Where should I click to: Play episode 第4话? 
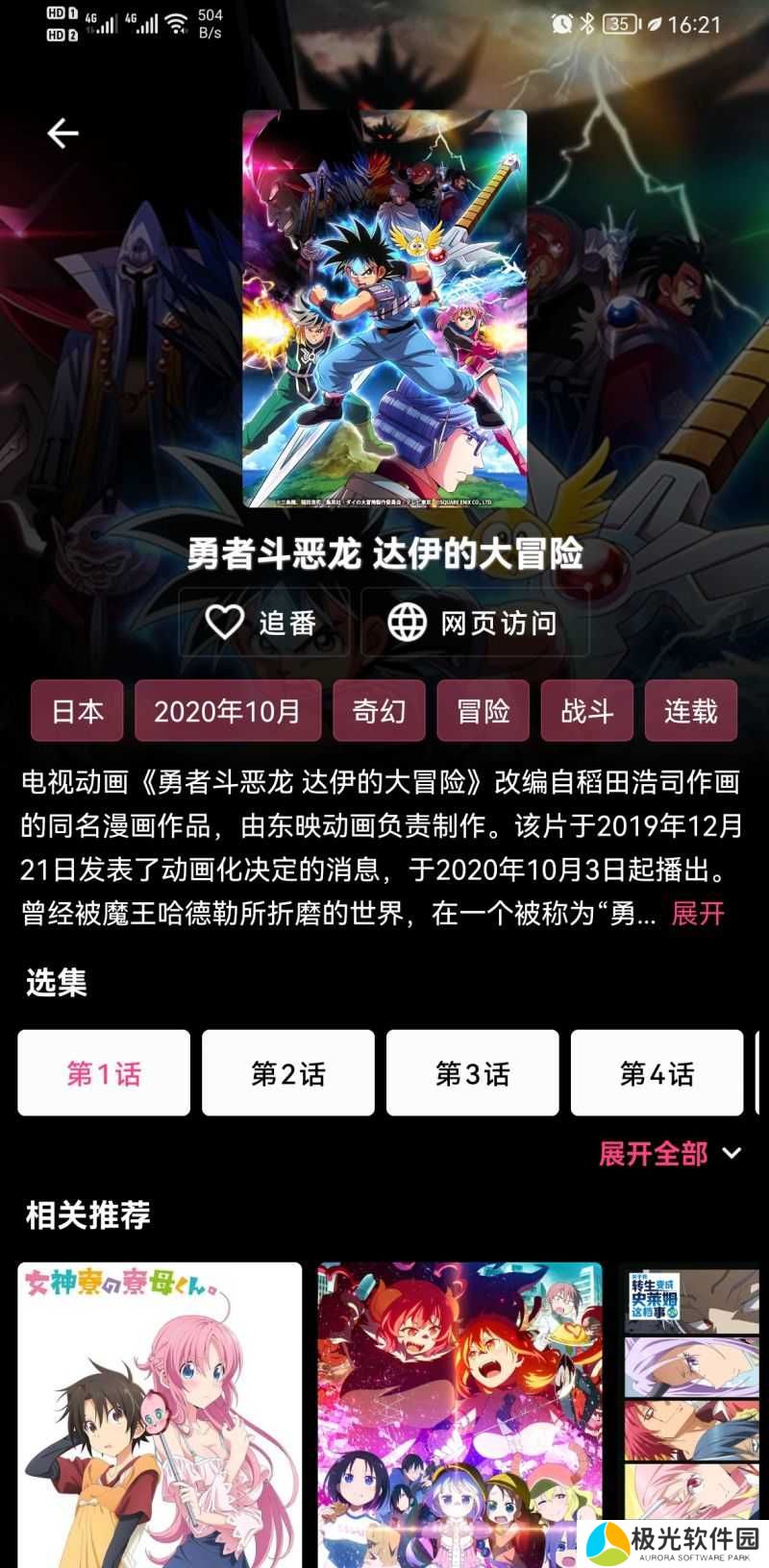tap(657, 1073)
